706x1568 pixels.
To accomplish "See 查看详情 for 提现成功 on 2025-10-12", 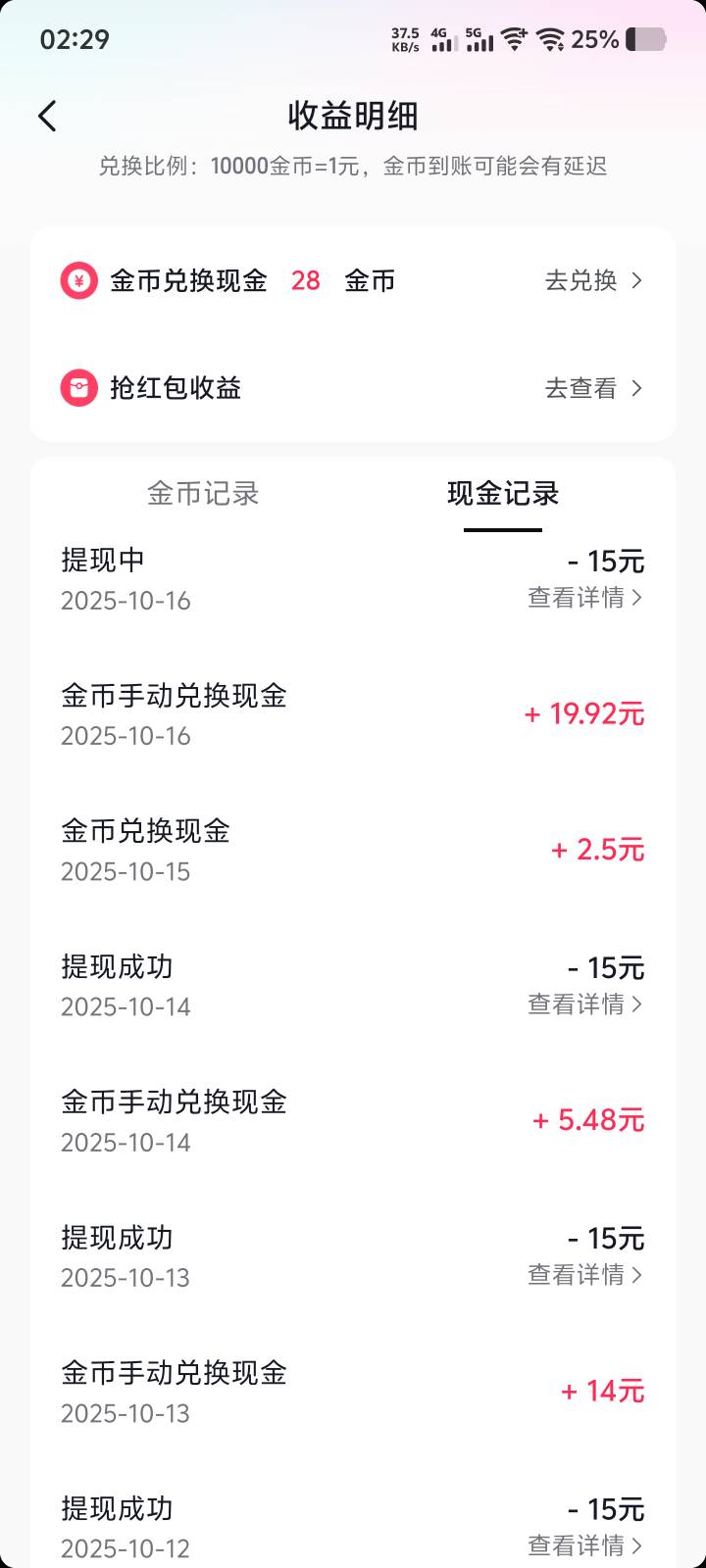I will click(584, 1545).
